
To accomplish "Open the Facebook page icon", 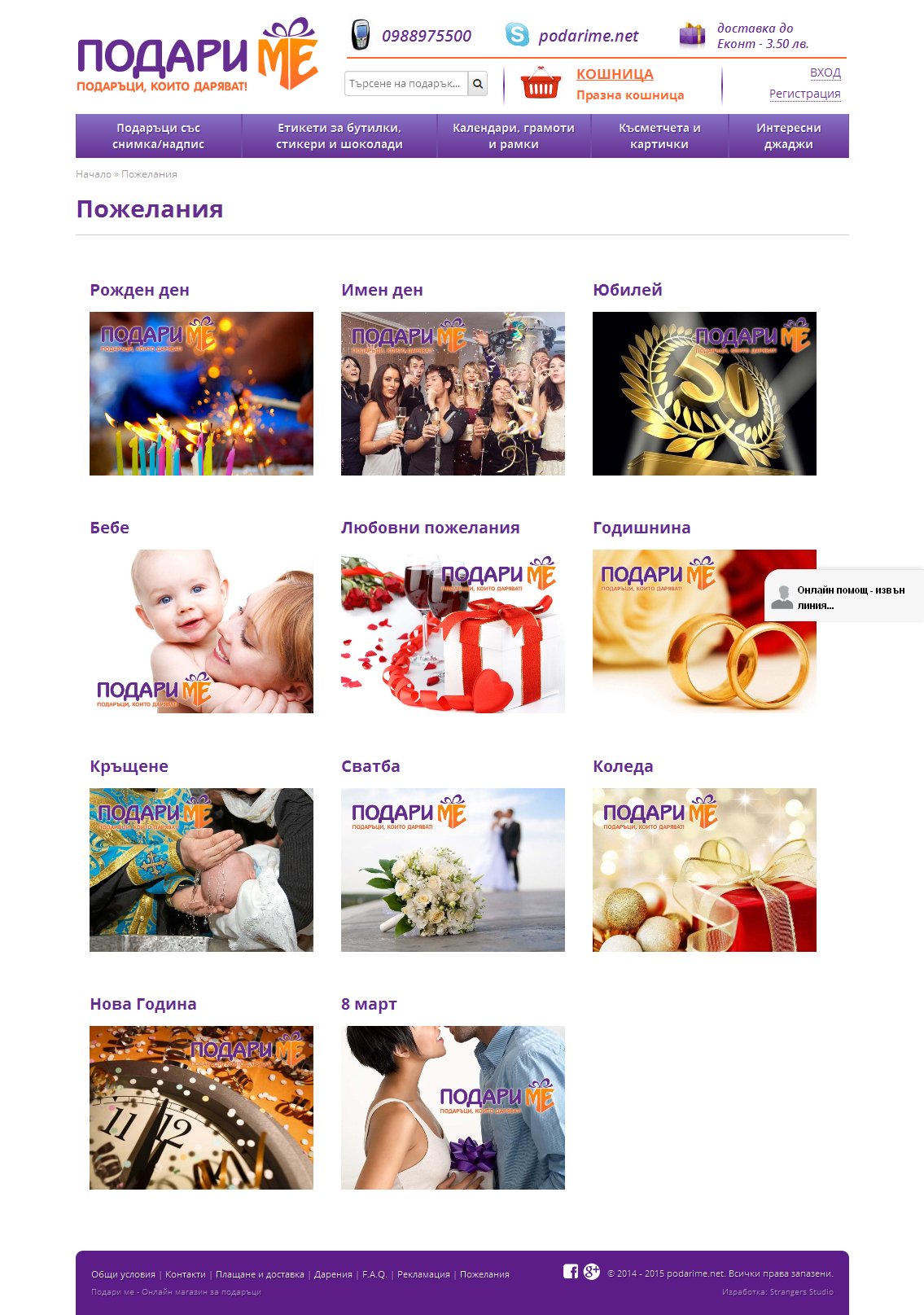I will coord(571,1272).
